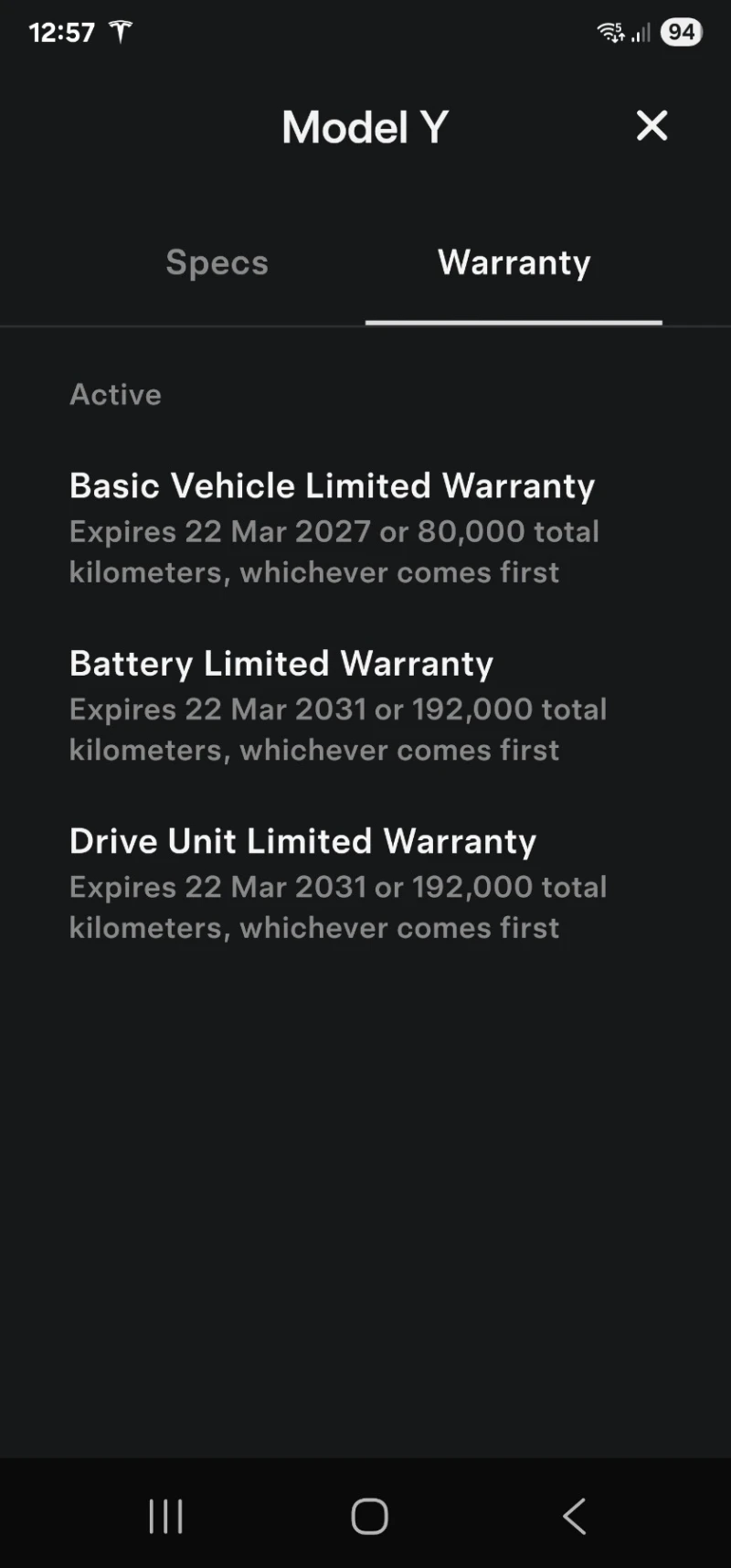Tap the Wi-Fi icon in status bar
731x1568 pixels.
pos(610,30)
